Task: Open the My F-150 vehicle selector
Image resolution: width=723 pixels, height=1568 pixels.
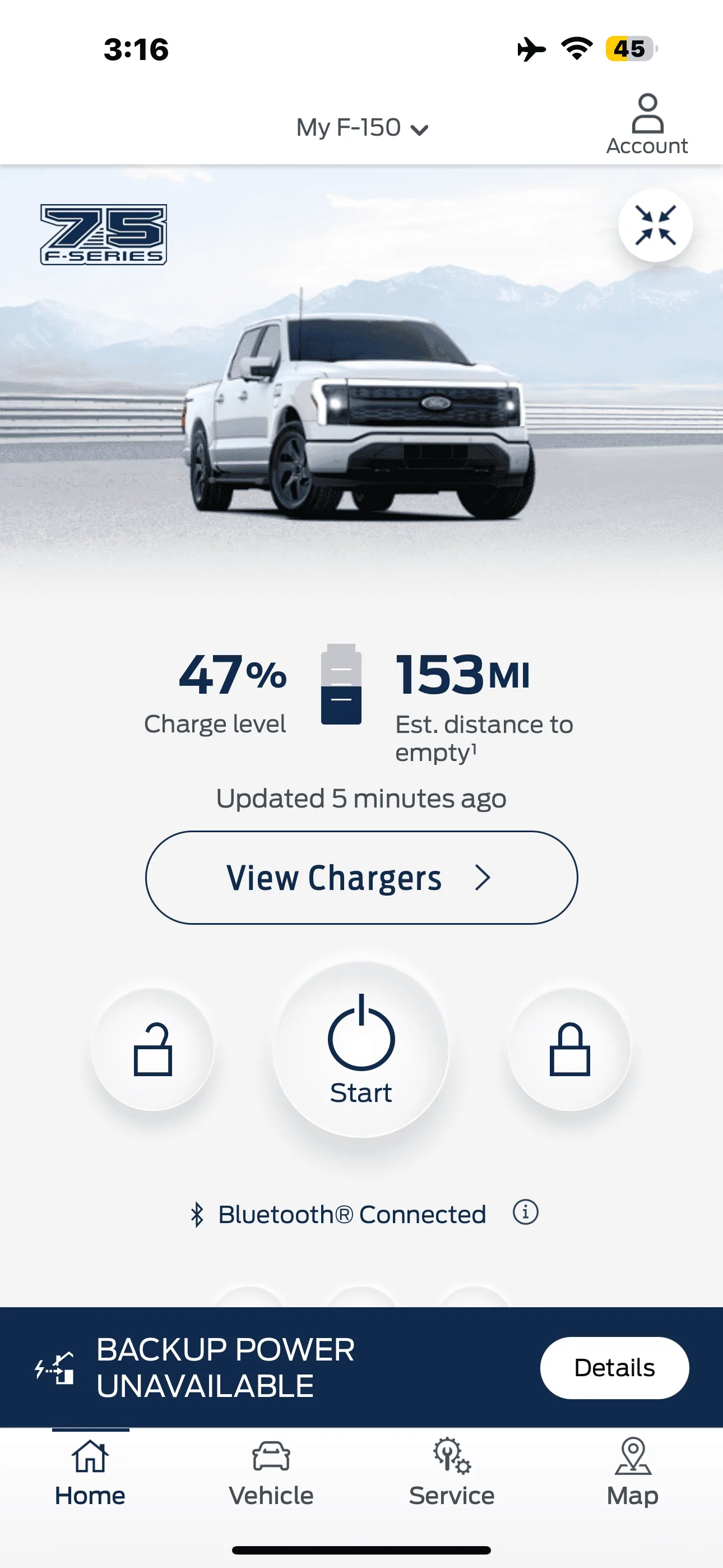Action: pos(362,128)
